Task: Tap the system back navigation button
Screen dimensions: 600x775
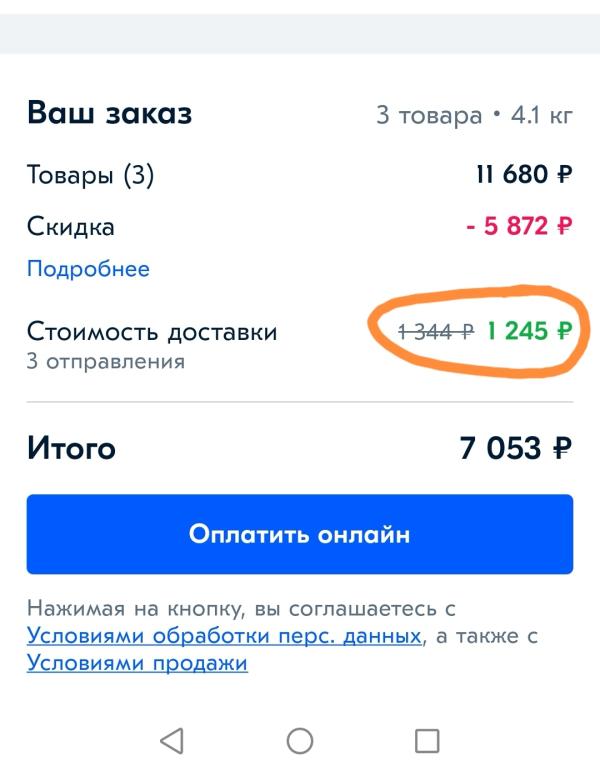Action: 172,741
